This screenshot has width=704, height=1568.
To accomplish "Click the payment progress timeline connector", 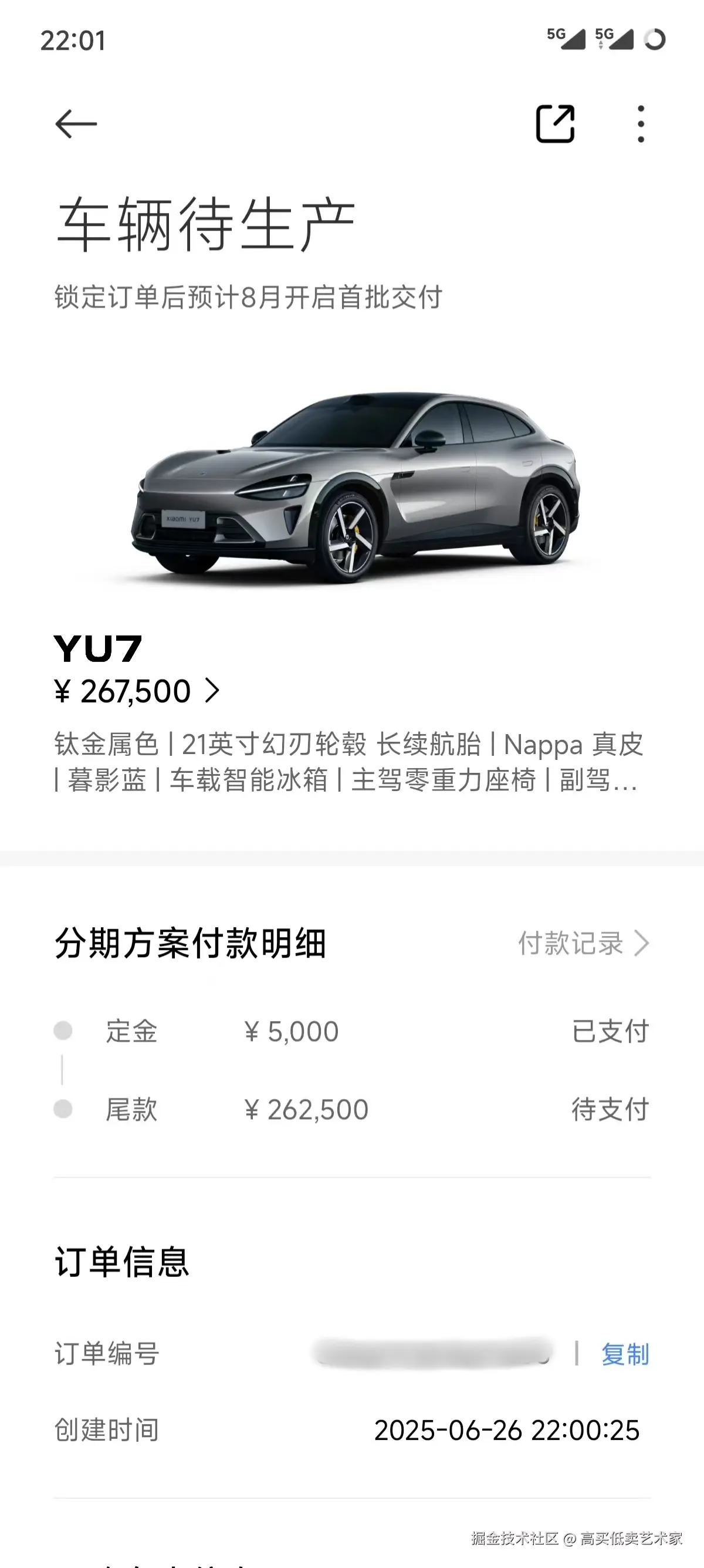I will coord(62,1069).
